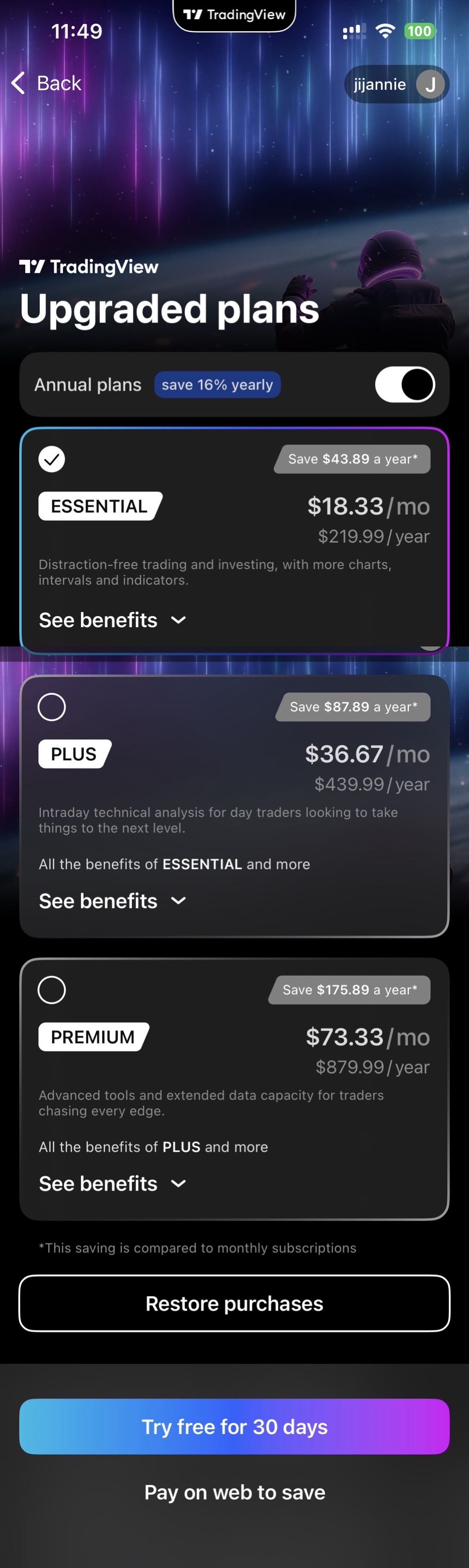Open the jijannie profile chip
469x1568 pixels.
(x=396, y=84)
